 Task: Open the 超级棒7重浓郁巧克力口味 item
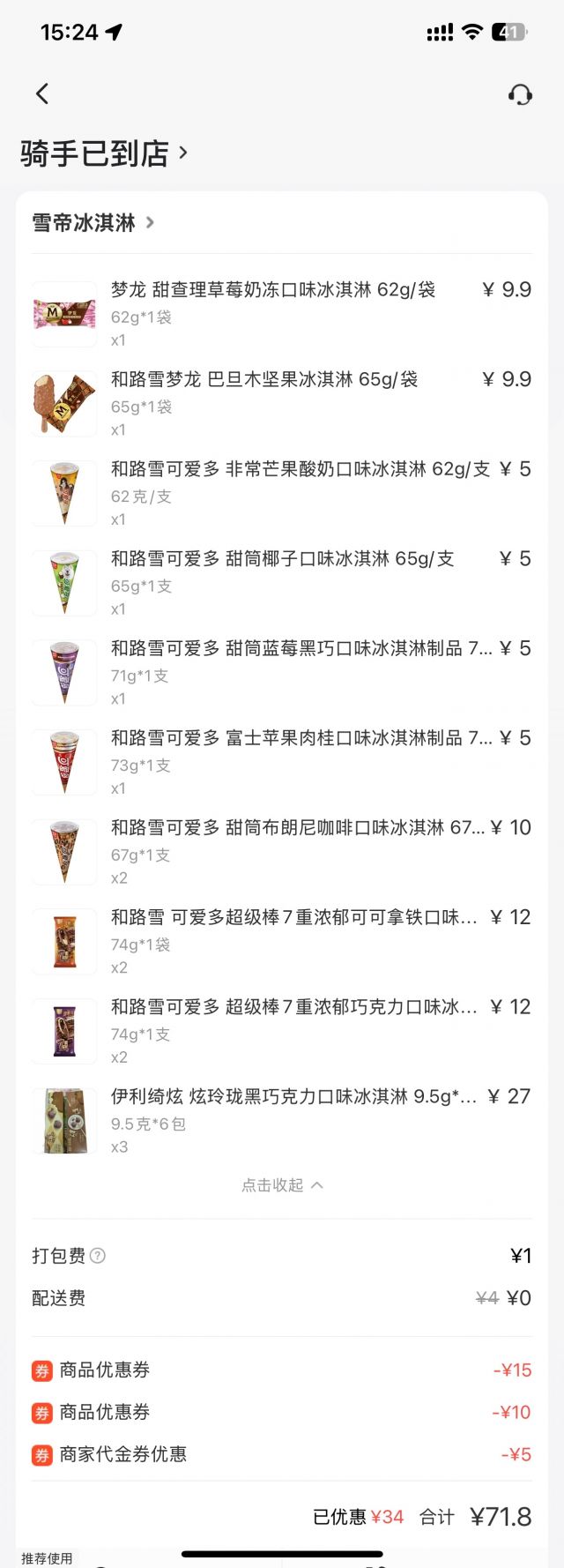pyautogui.click(x=293, y=1008)
